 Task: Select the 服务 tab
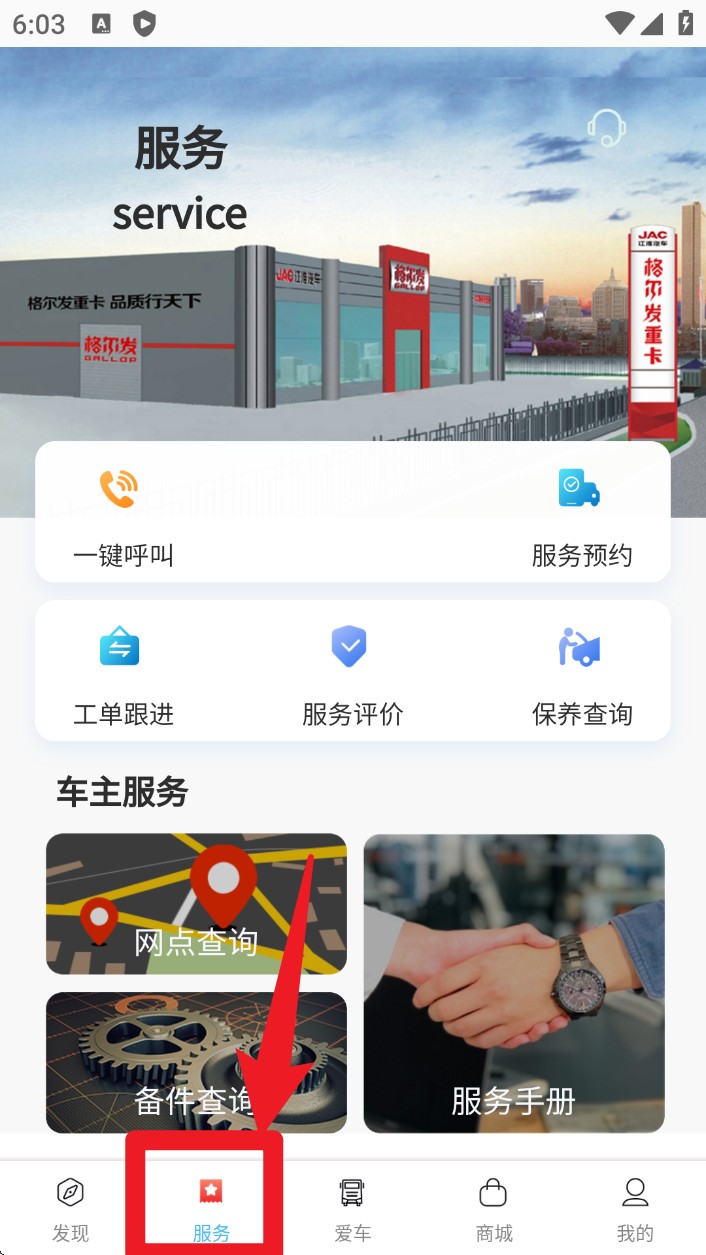211,1208
